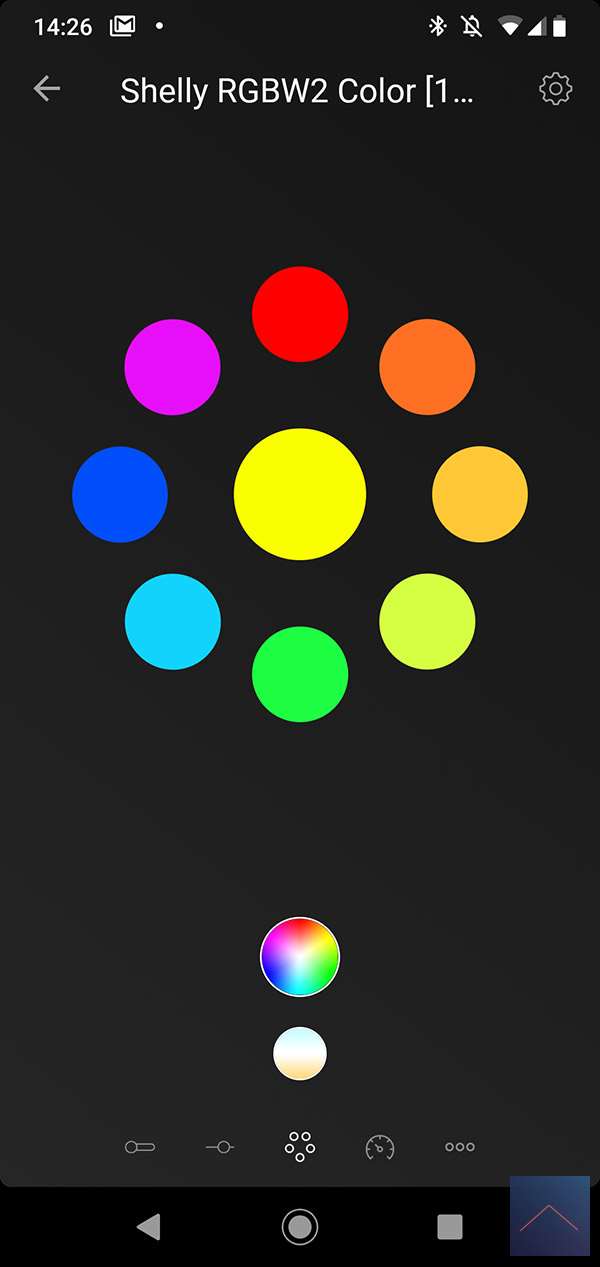Open the rainbow color wheel picker
Screen dimensions: 600x1267
(300, 957)
